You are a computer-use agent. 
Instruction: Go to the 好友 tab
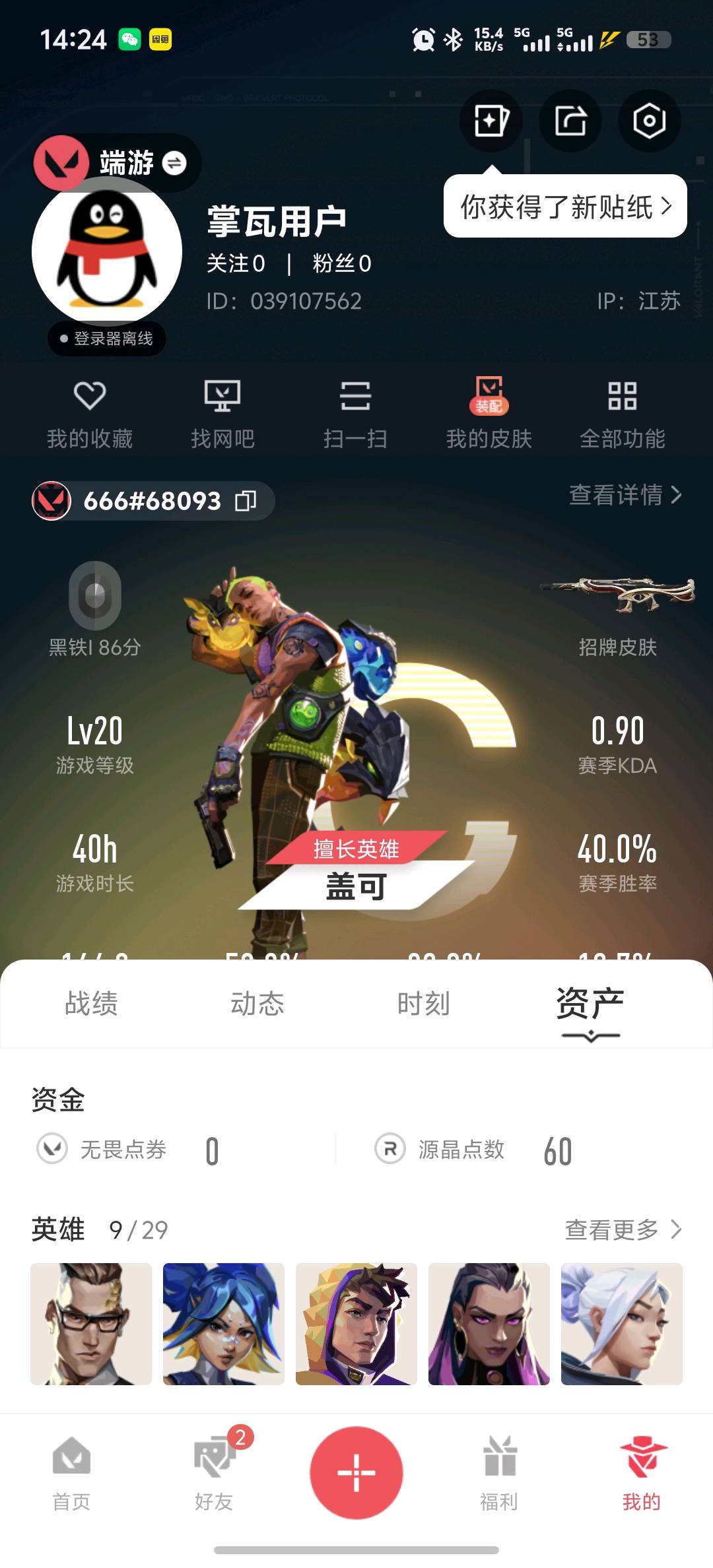[215, 1472]
